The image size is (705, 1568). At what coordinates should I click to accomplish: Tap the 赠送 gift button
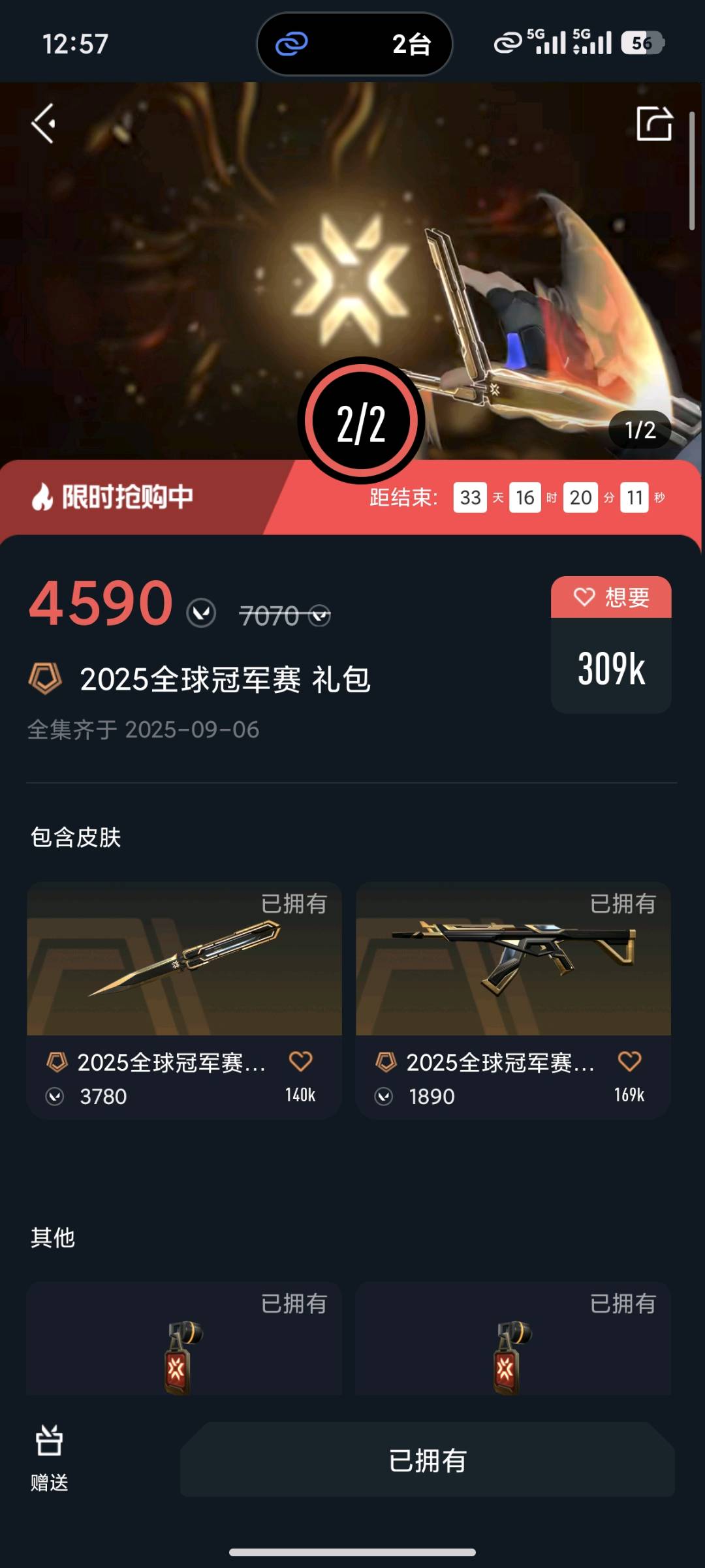49,1459
